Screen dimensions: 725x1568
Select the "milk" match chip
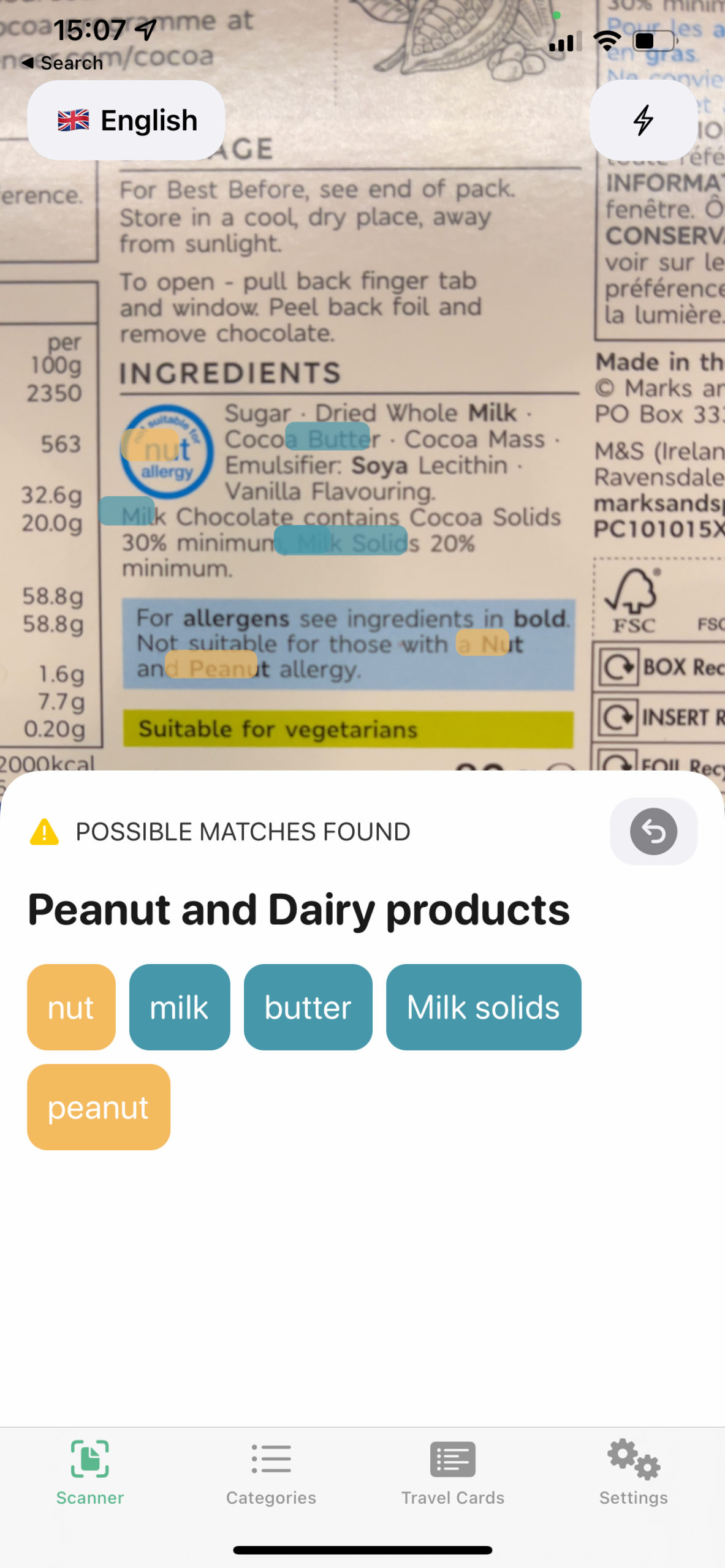180,1007
